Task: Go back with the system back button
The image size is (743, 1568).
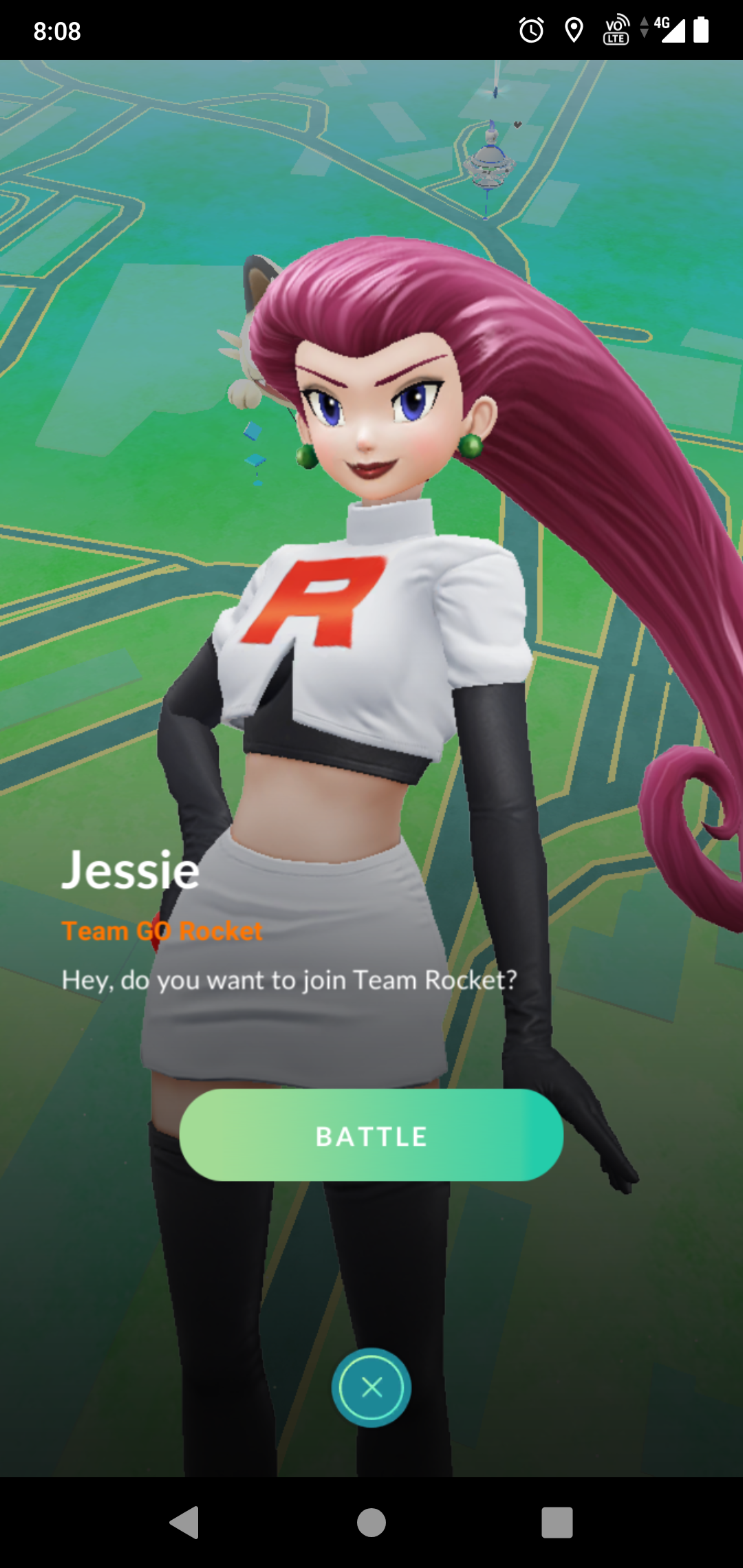Action: (184, 1522)
